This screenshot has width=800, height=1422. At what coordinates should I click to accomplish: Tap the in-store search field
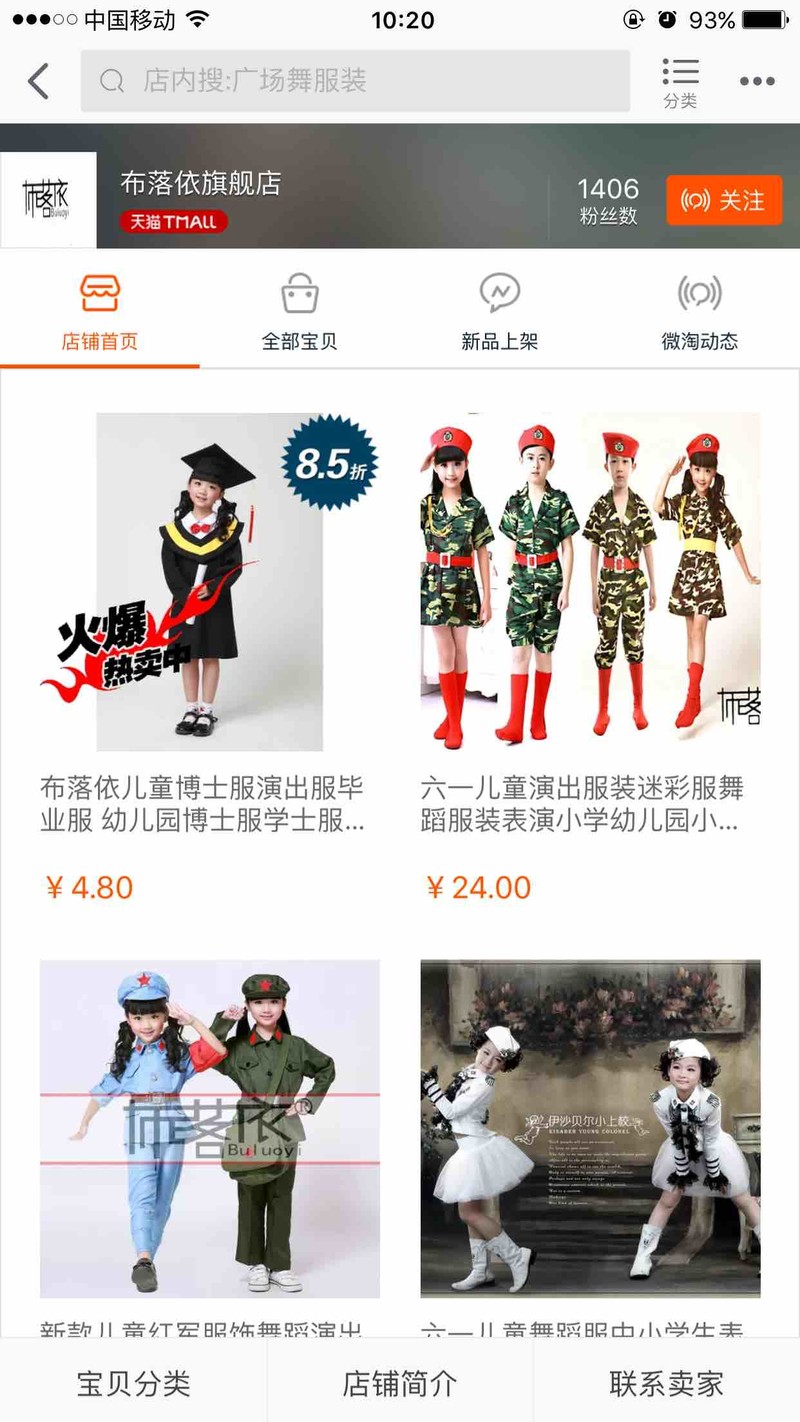[355, 81]
